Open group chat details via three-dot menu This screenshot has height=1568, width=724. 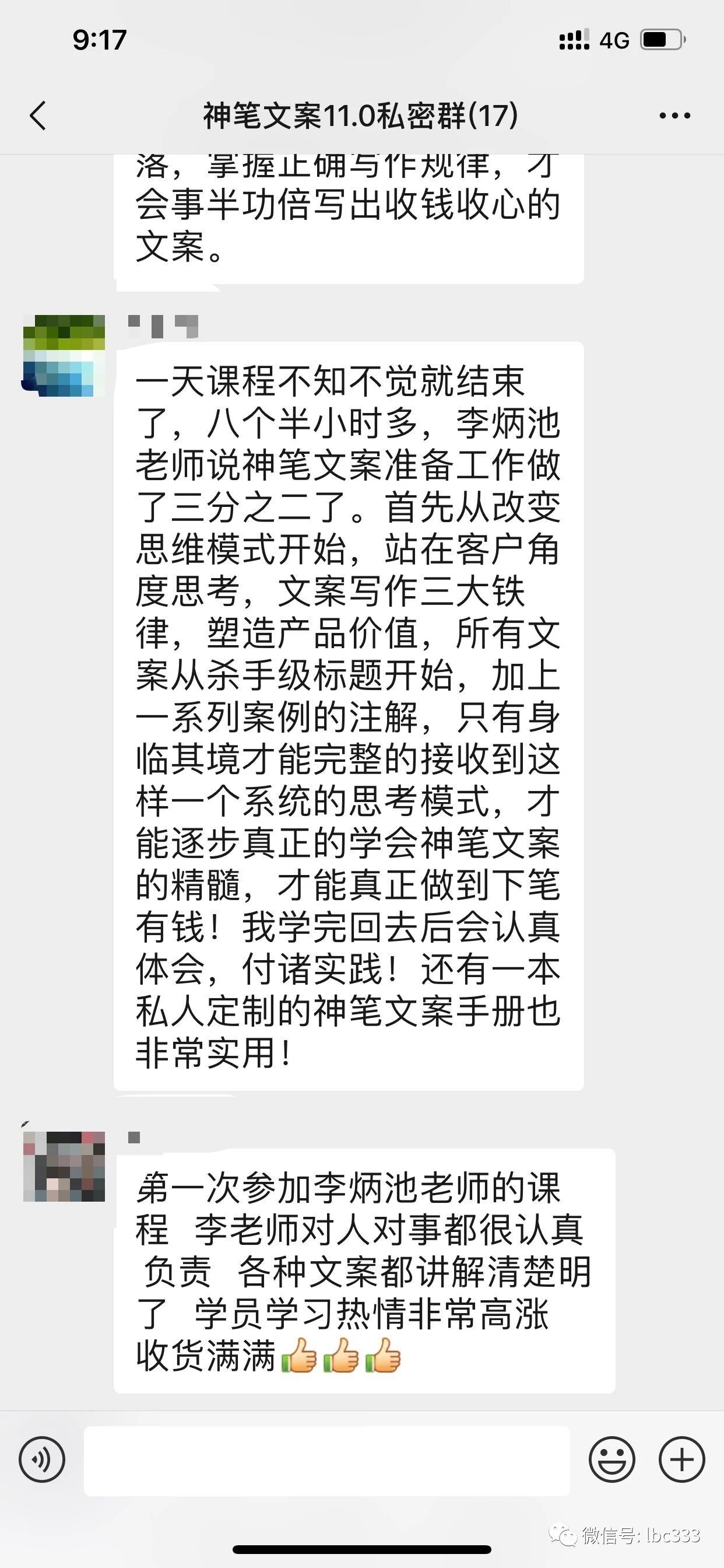pyautogui.click(x=674, y=116)
